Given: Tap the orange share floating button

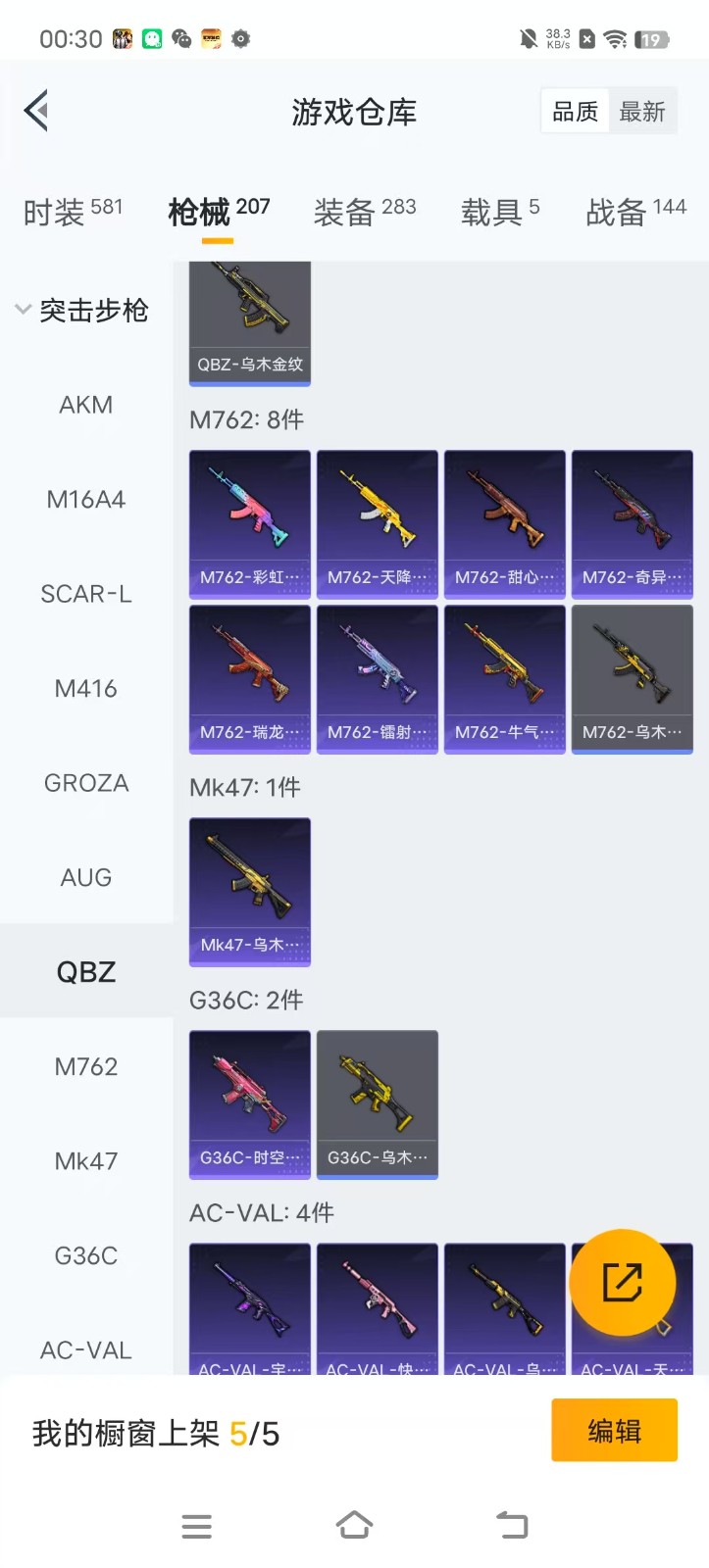Looking at the screenshot, I should point(622,1282).
